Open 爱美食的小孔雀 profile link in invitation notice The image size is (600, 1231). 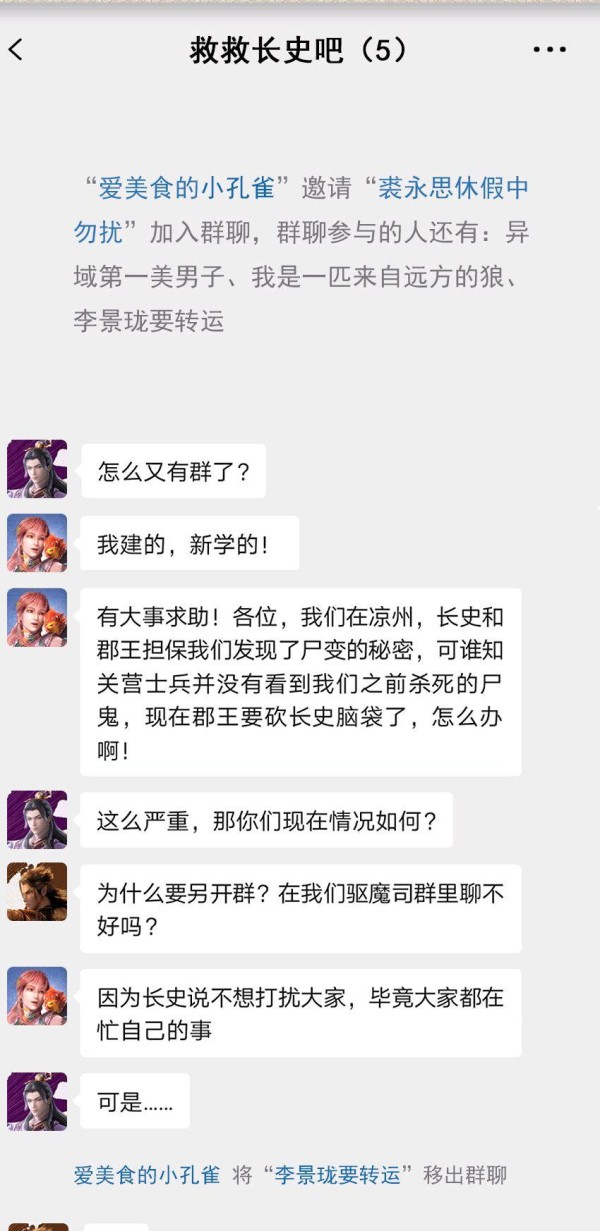[x=186, y=187]
